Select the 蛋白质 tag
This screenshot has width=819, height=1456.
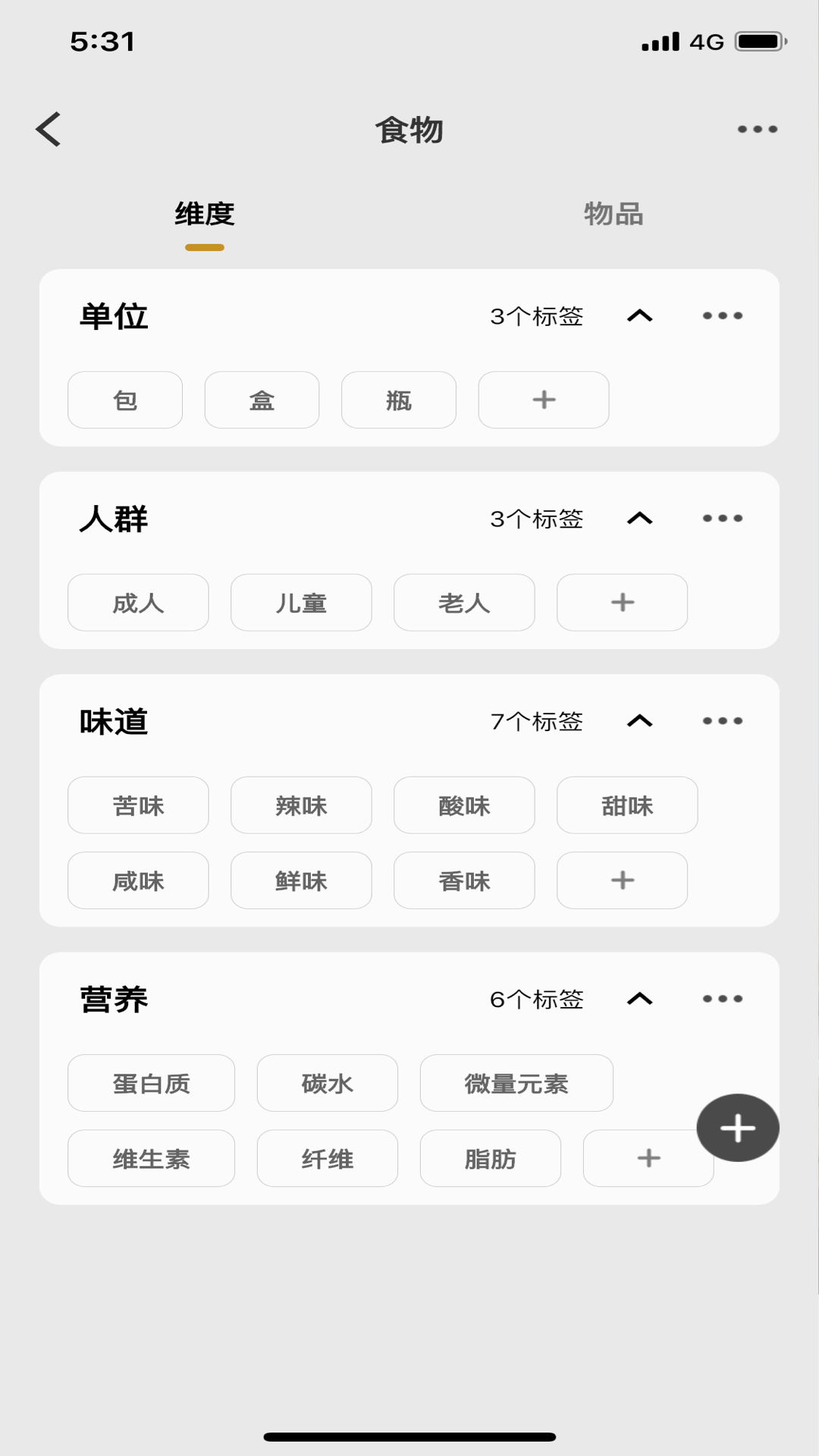[x=151, y=1083]
